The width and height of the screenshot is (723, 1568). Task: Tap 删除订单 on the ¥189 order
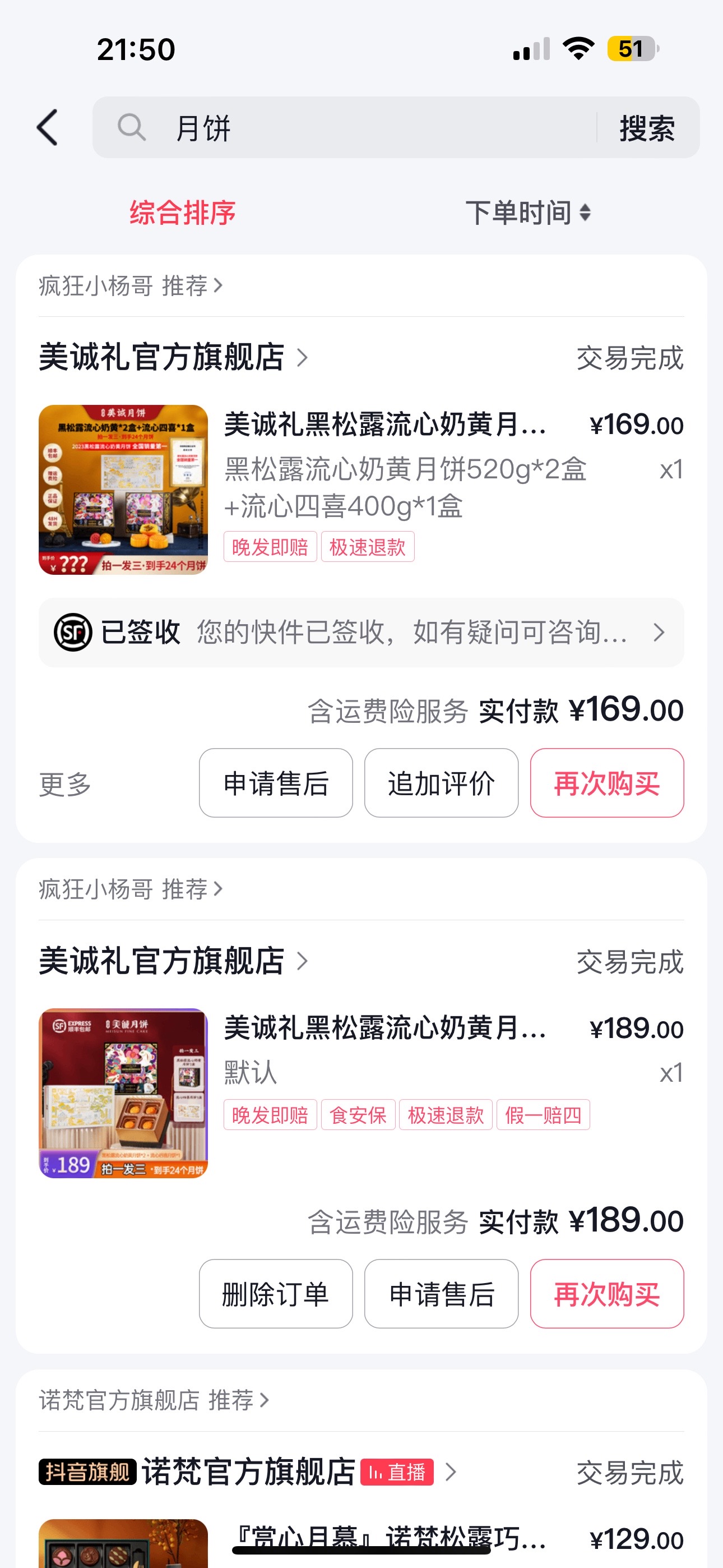tap(276, 1293)
